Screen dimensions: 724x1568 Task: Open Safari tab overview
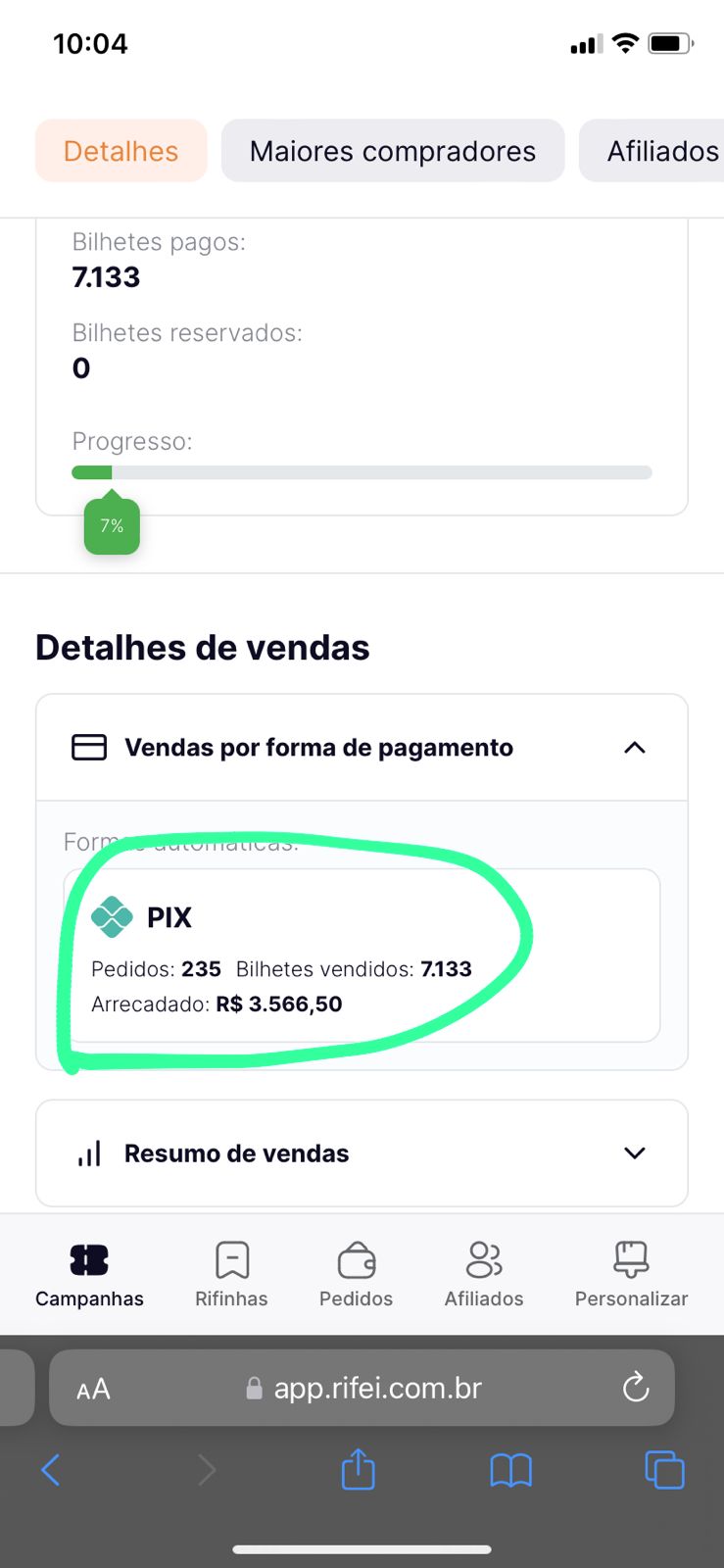664,1470
